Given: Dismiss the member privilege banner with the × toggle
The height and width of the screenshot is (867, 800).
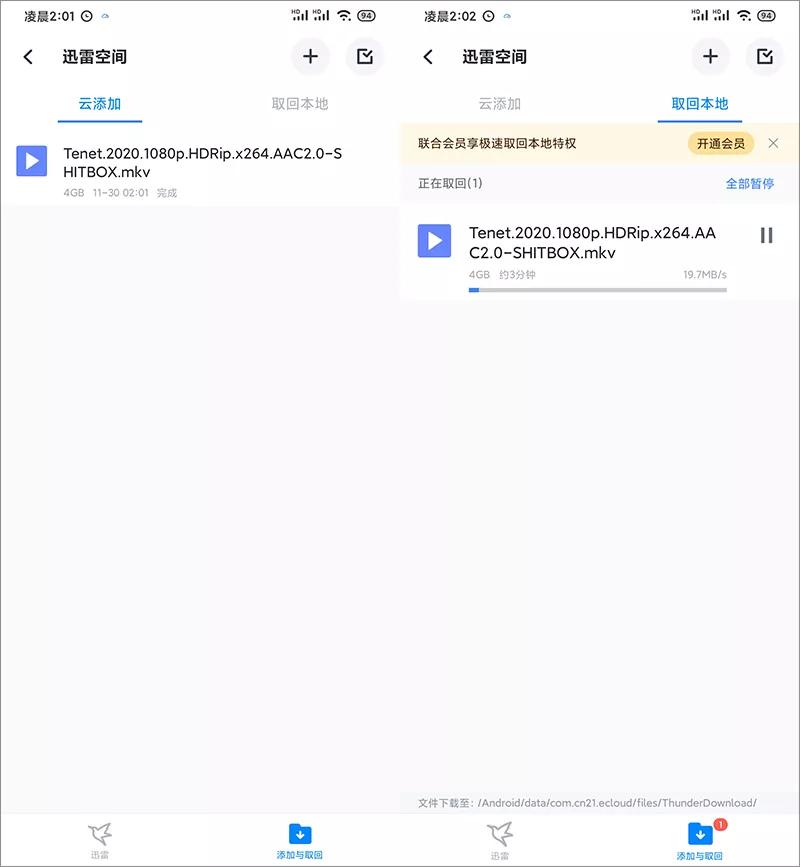Looking at the screenshot, I should tap(774, 143).
